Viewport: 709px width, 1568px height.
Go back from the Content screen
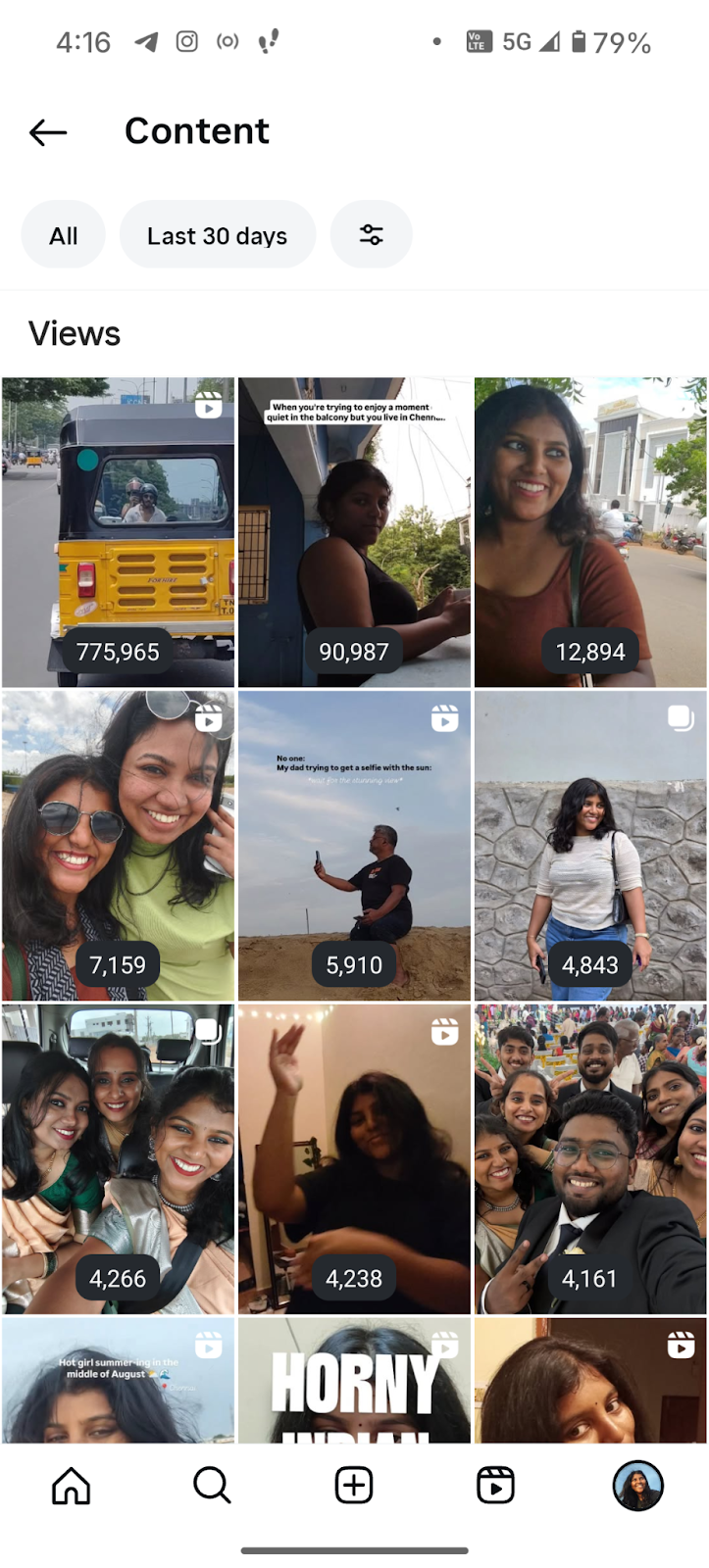tap(48, 131)
